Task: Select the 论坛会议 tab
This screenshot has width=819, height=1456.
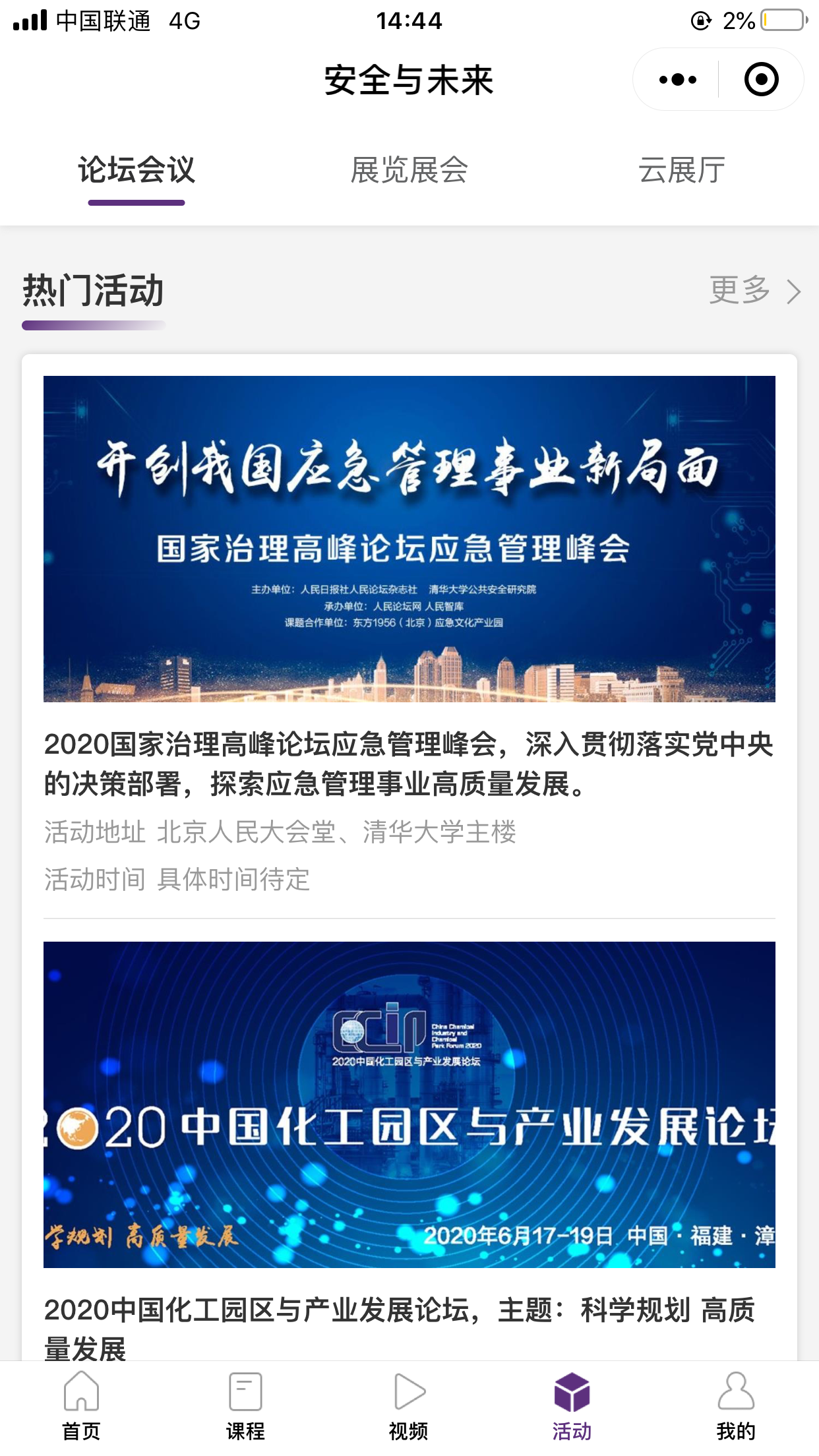Action: click(136, 171)
